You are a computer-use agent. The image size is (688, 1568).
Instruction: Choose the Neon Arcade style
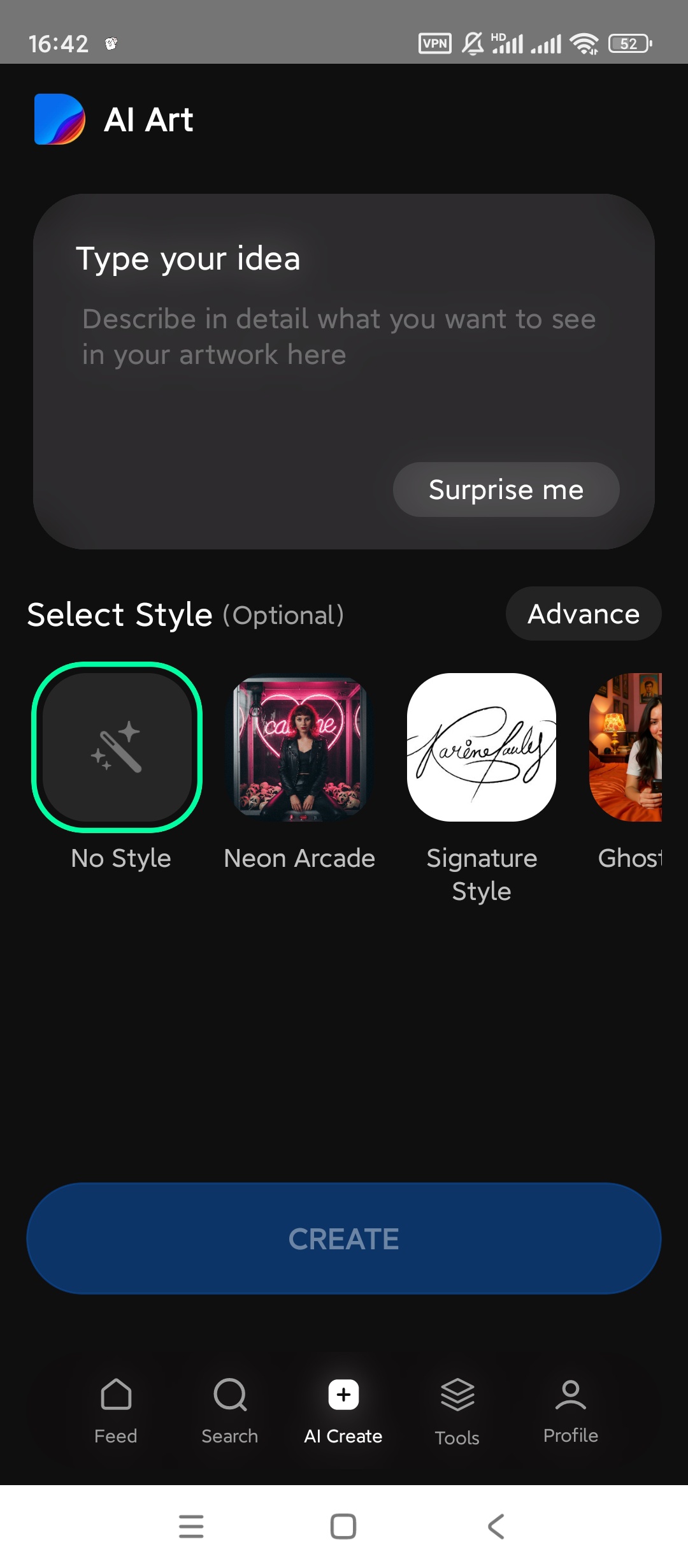[299, 748]
